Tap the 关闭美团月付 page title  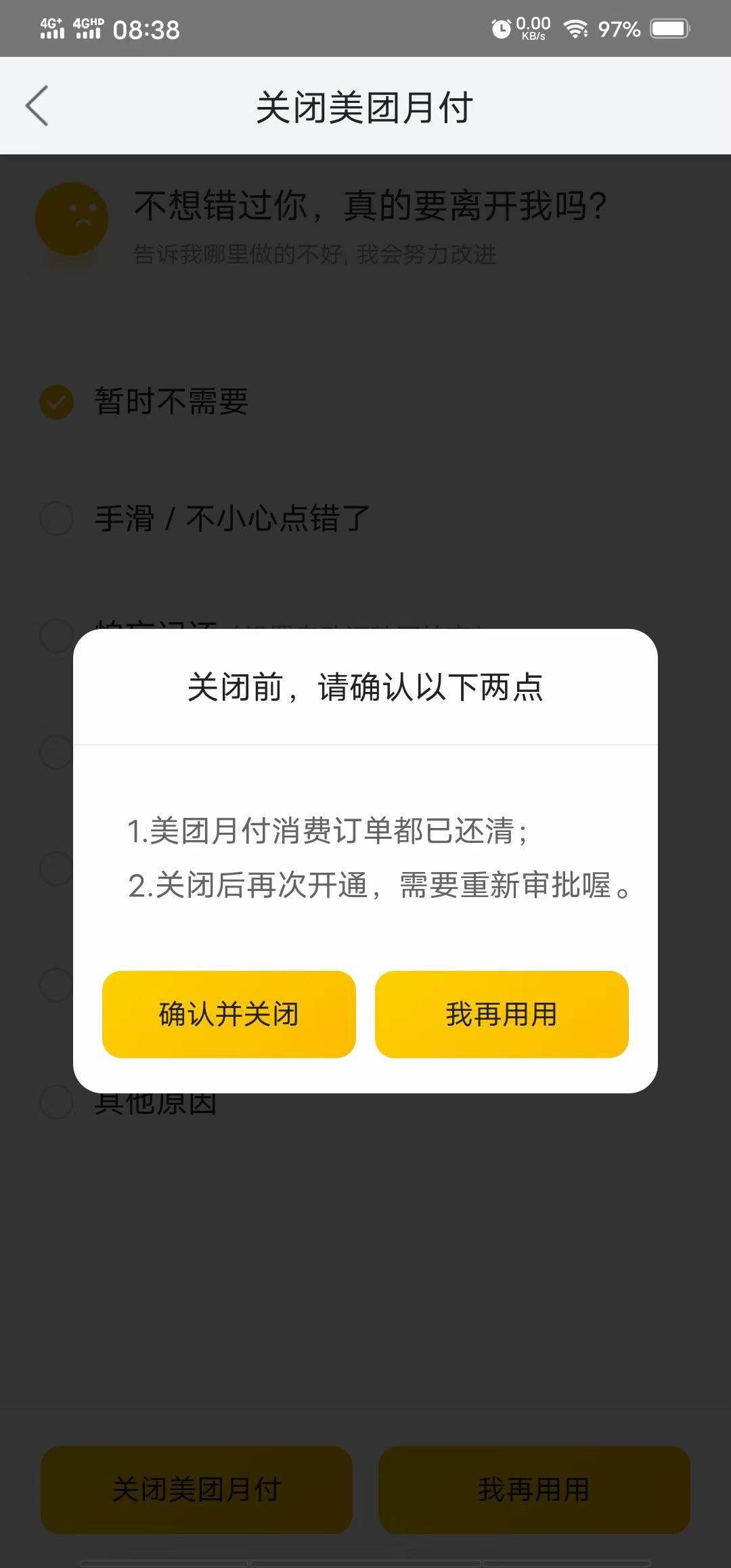[365, 106]
